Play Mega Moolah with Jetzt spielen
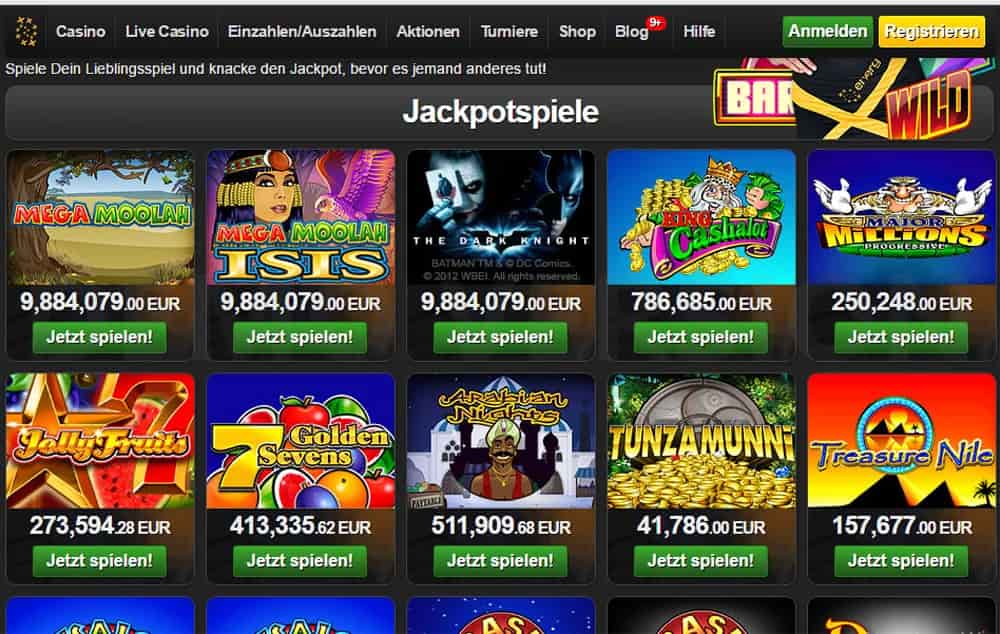Image resolution: width=1000 pixels, height=634 pixels. pos(99,337)
